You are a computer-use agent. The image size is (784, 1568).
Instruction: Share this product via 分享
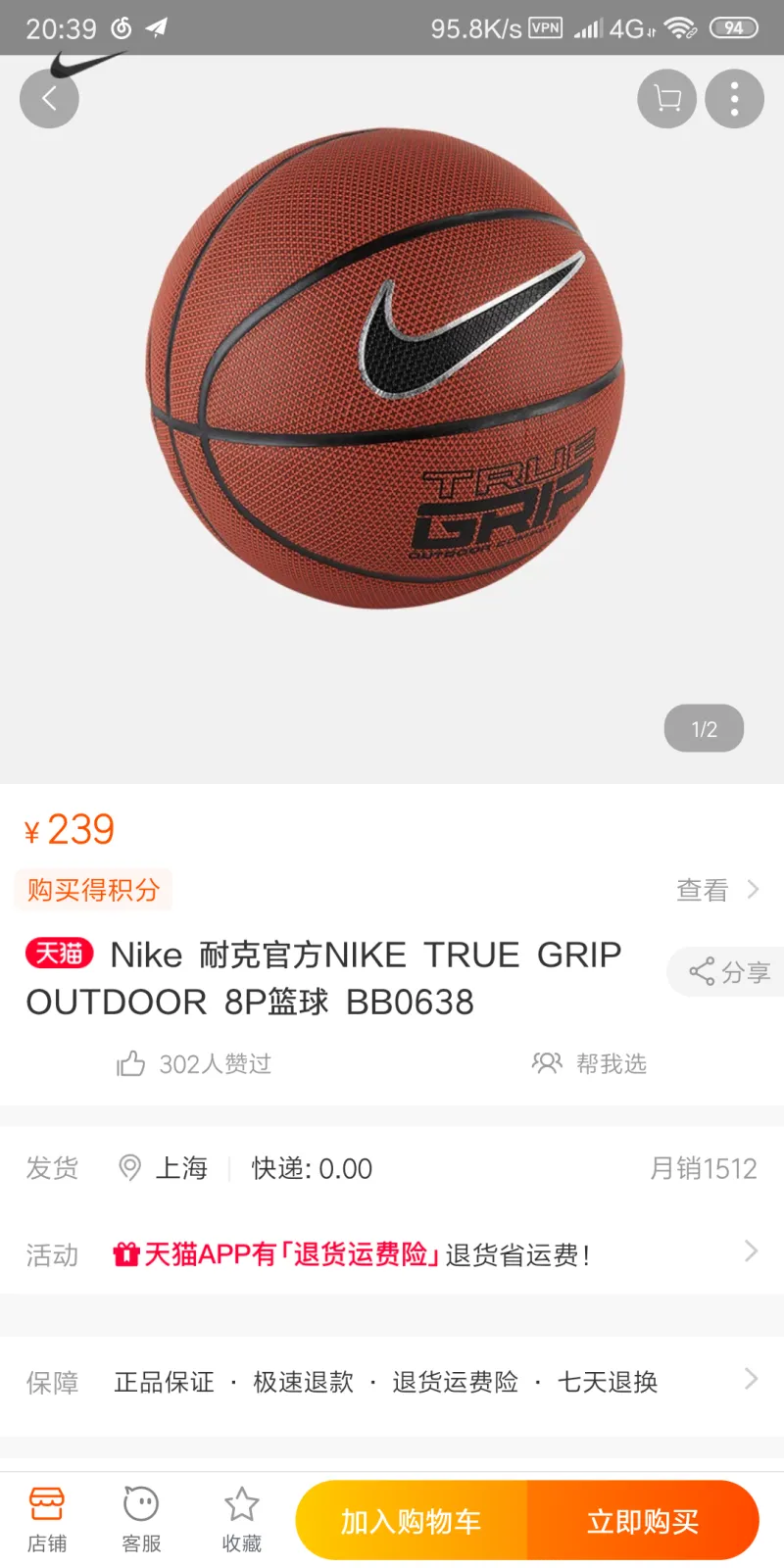pyautogui.click(x=727, y=972)
